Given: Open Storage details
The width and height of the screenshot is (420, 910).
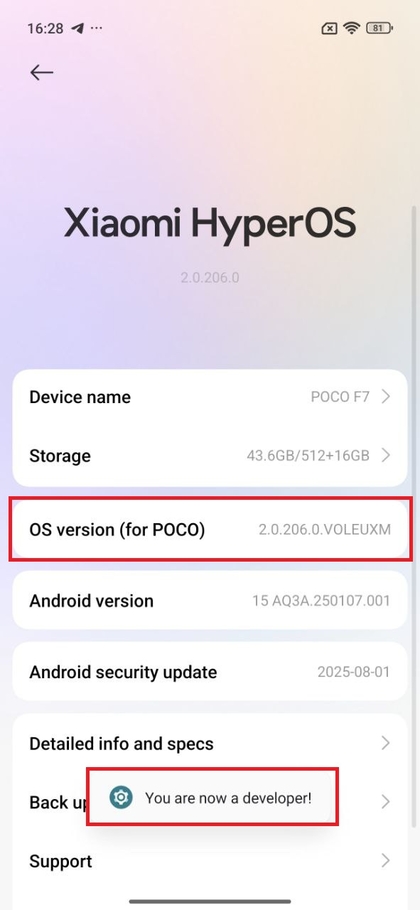Looking at the screenshot, I should [x=210, y=456].
